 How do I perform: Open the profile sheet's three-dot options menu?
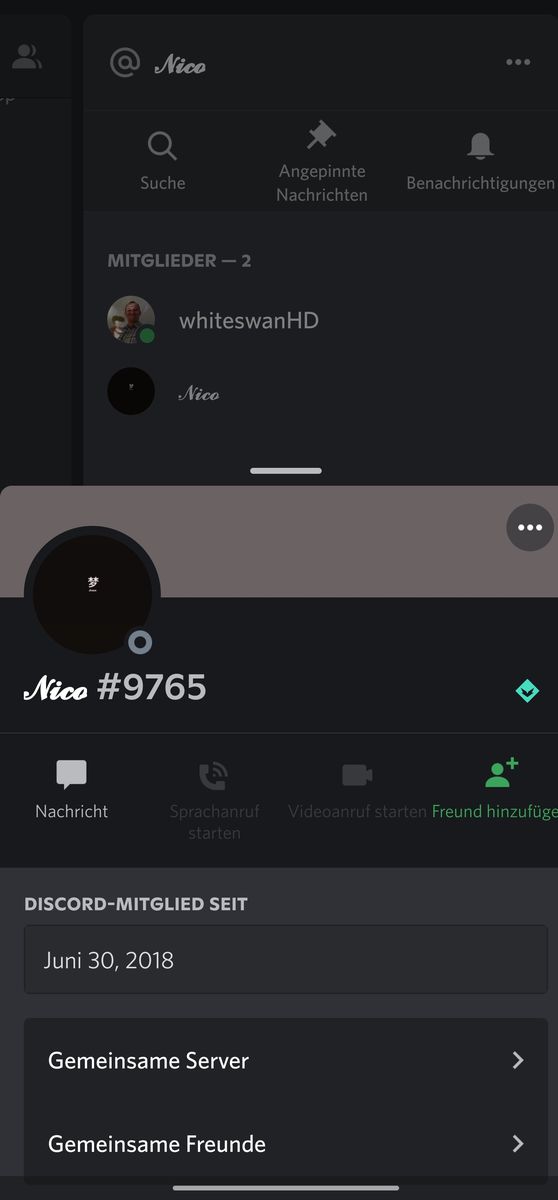pyautogui.click(x=530, y=527)
